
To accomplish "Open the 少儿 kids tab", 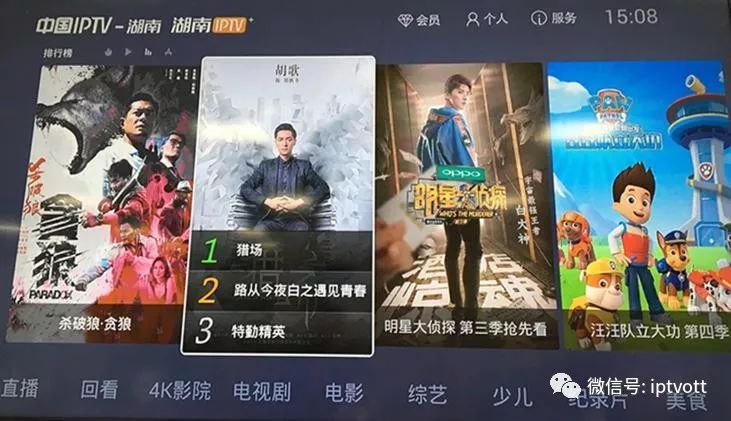I will (511, 395).
